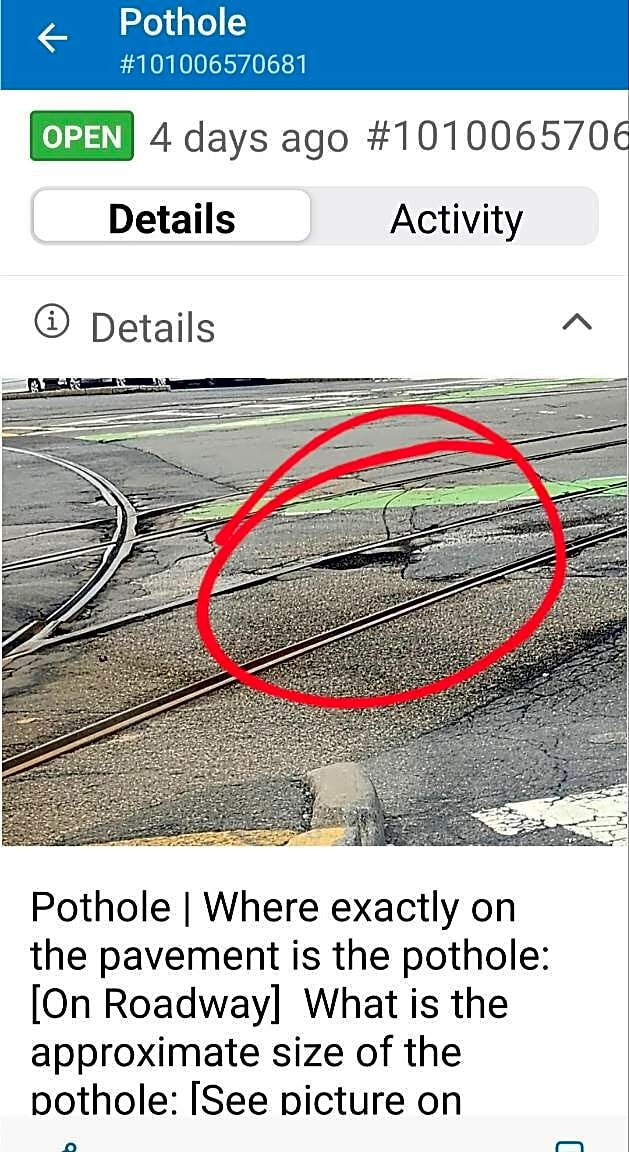Viewport: 629px width, 1152px height.
Task: Collapse the Details section
Action: pos(577,323)
